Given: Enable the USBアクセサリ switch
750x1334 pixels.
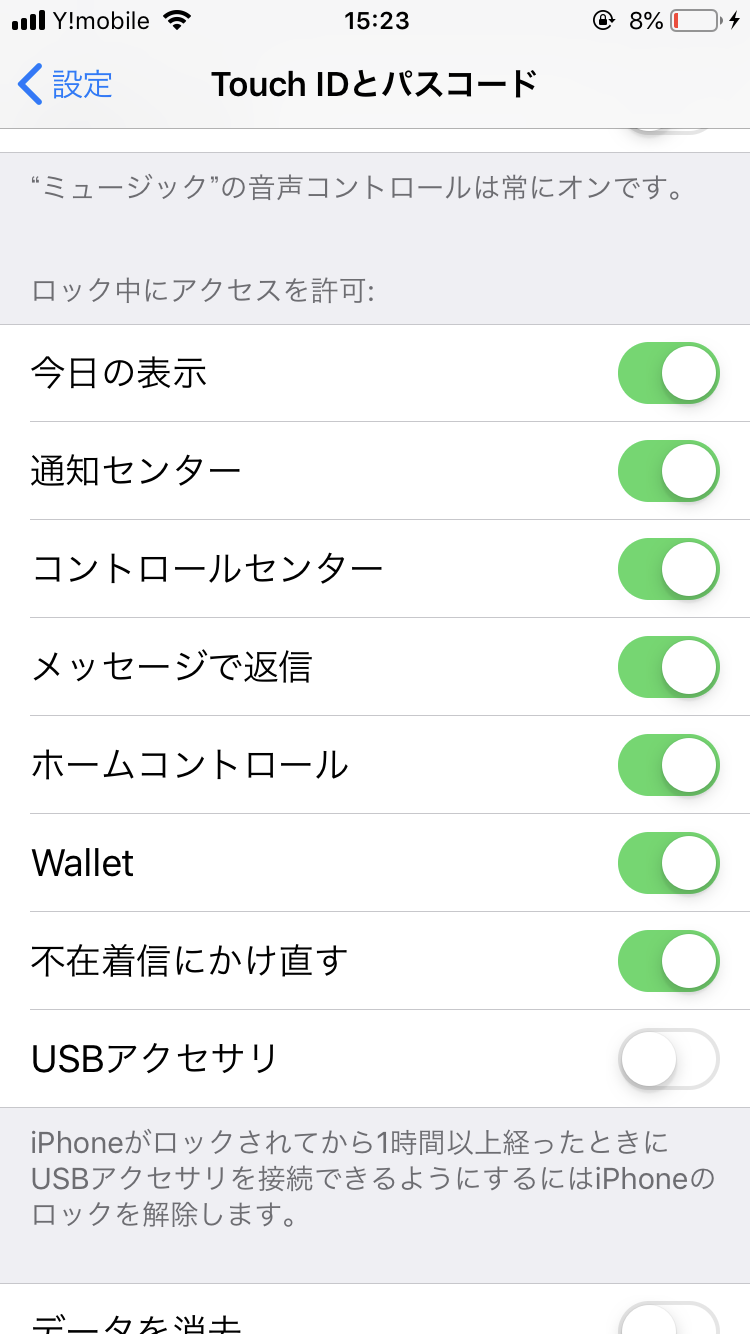Looking at the screenshot, I should [668, 1059].
